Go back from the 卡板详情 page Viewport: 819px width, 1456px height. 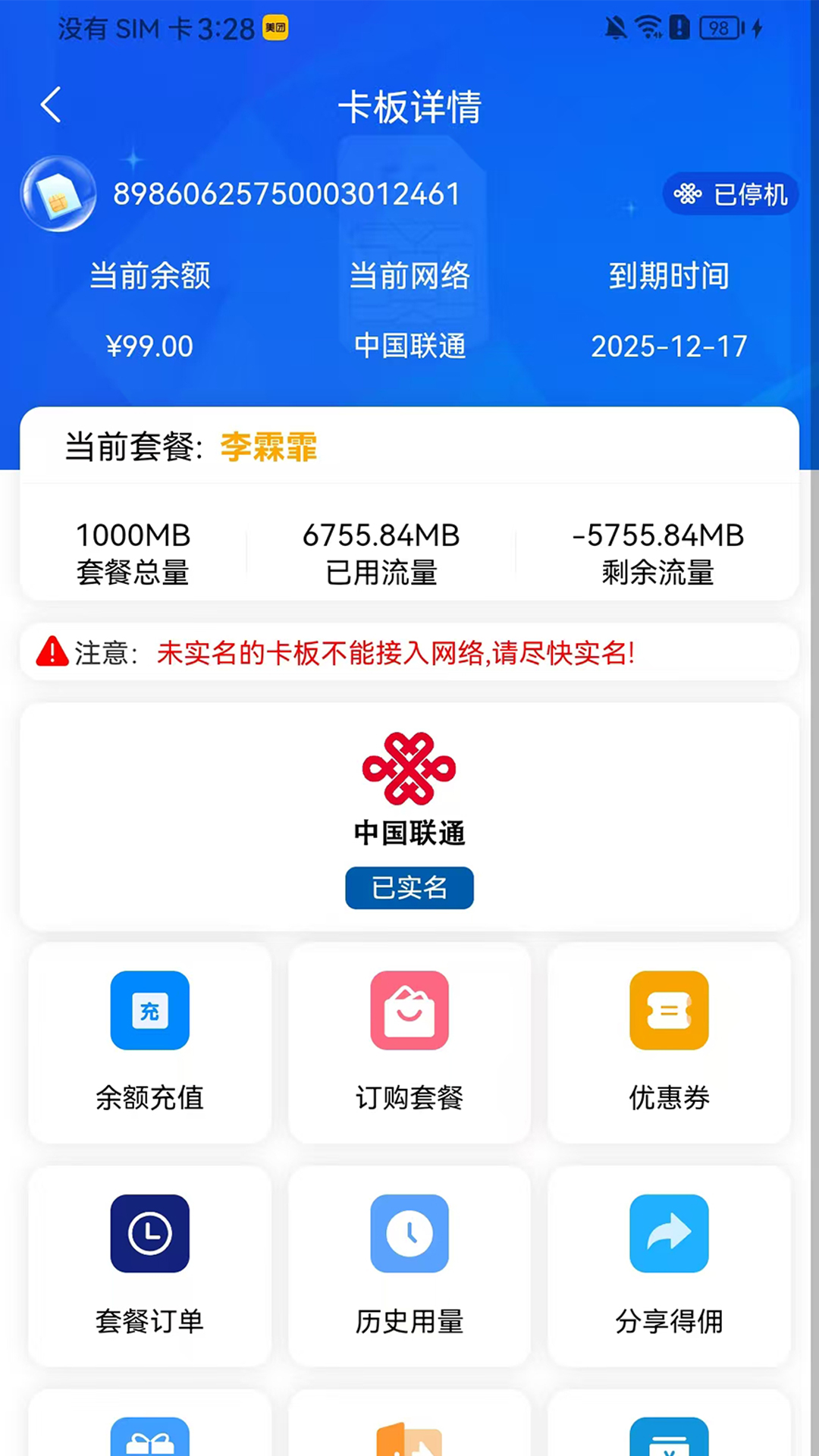(51, 105)
